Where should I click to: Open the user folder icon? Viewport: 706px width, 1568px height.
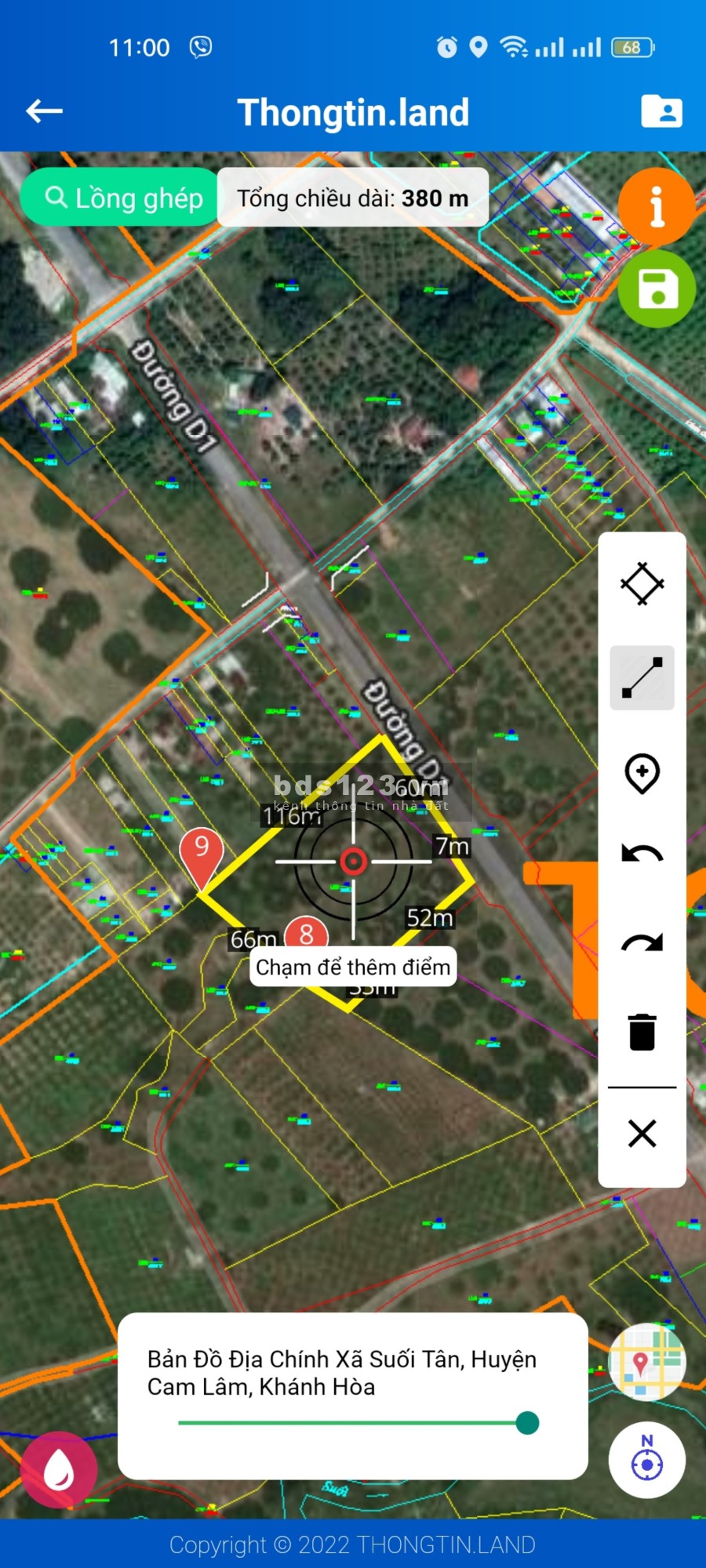point(661,111)
